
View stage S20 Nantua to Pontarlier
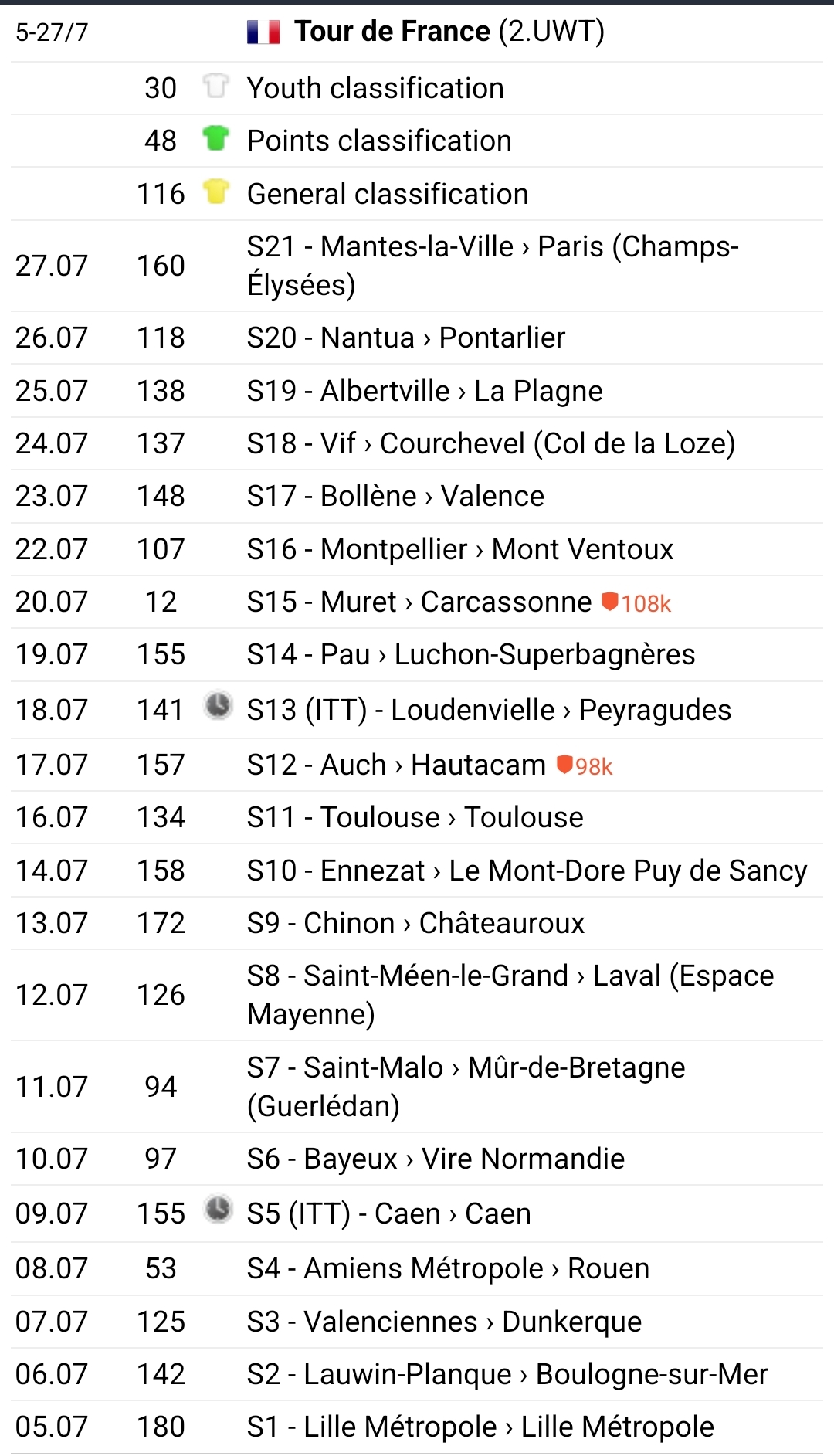click(405, 338)
